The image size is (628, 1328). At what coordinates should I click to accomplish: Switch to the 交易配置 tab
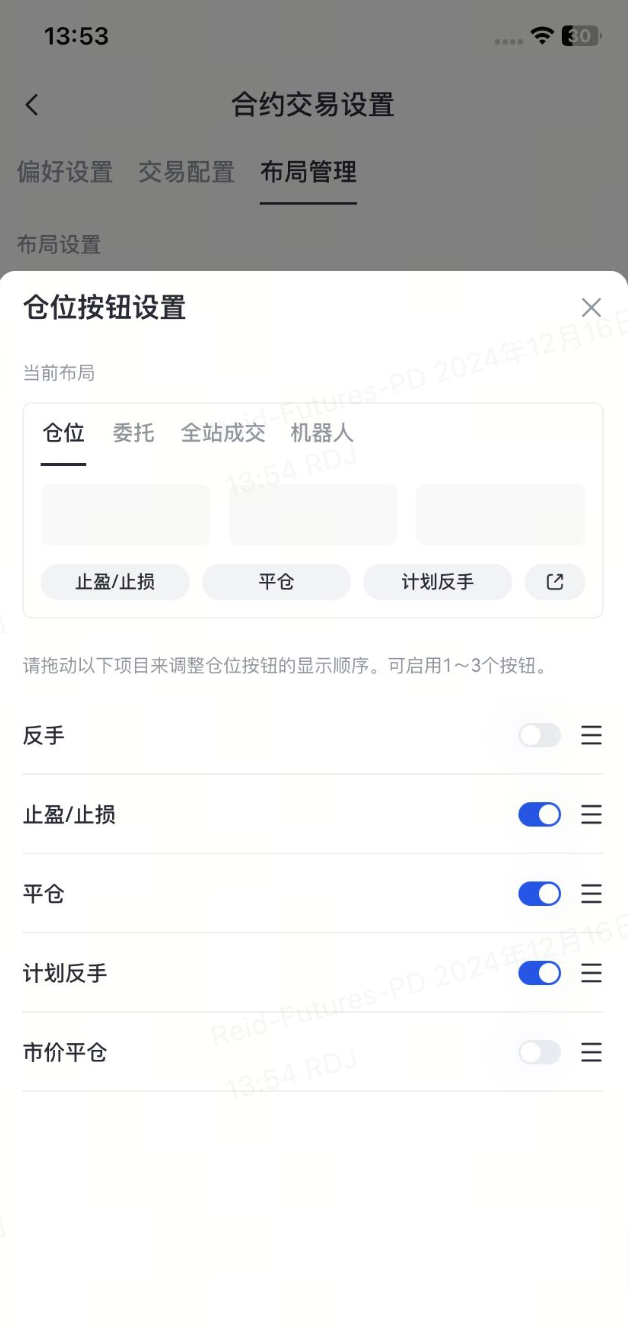coord(186,172)
